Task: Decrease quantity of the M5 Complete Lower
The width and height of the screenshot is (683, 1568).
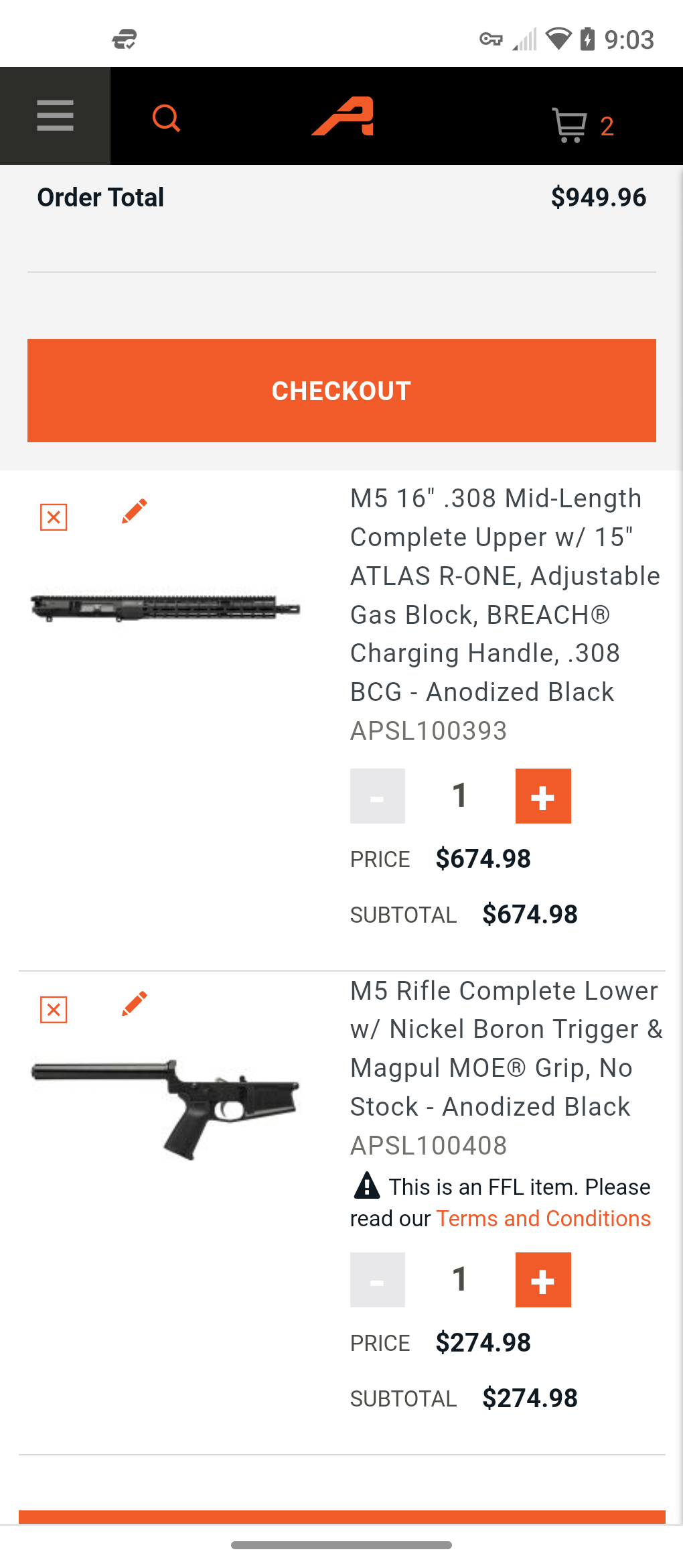Action: [x=378, y=1280]
